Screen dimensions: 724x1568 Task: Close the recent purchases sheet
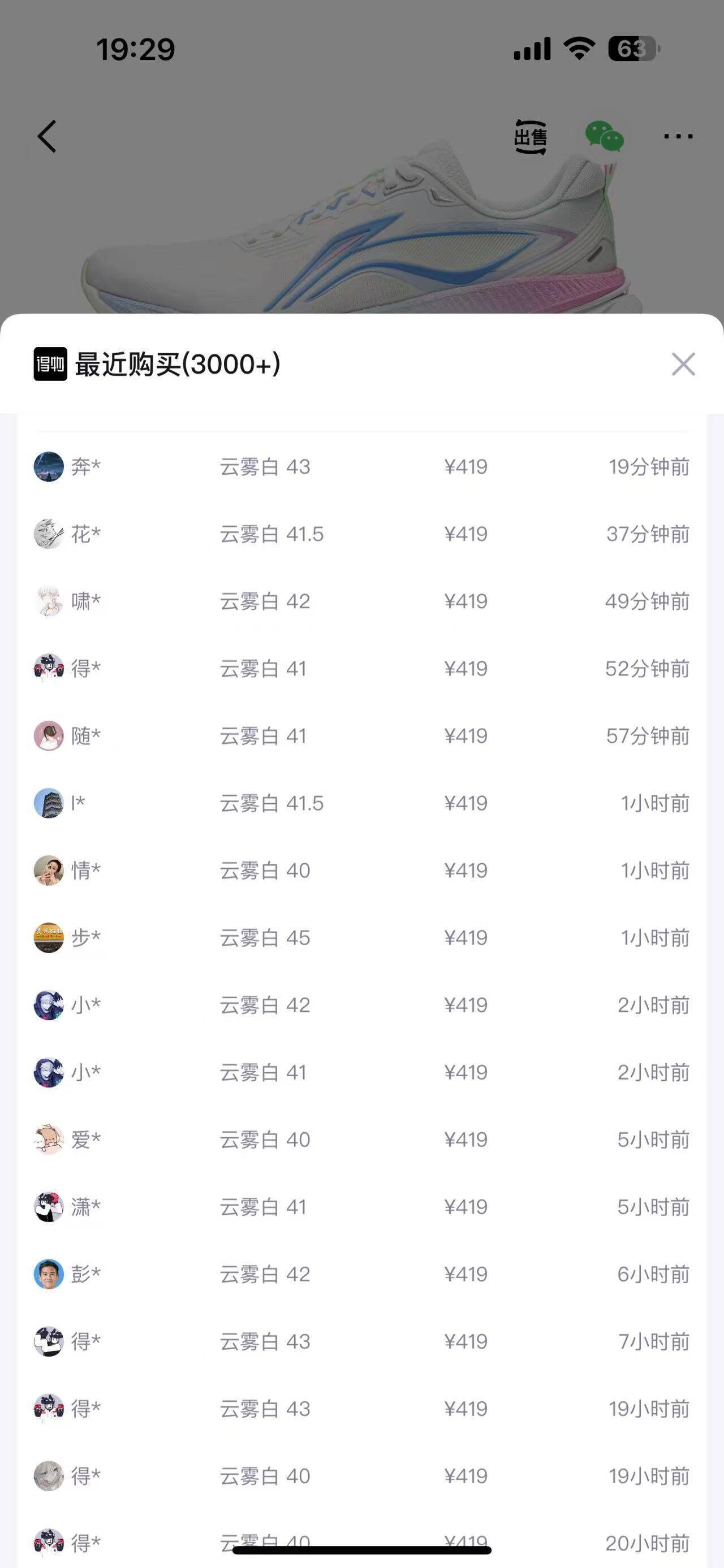[x=683, y=364]
